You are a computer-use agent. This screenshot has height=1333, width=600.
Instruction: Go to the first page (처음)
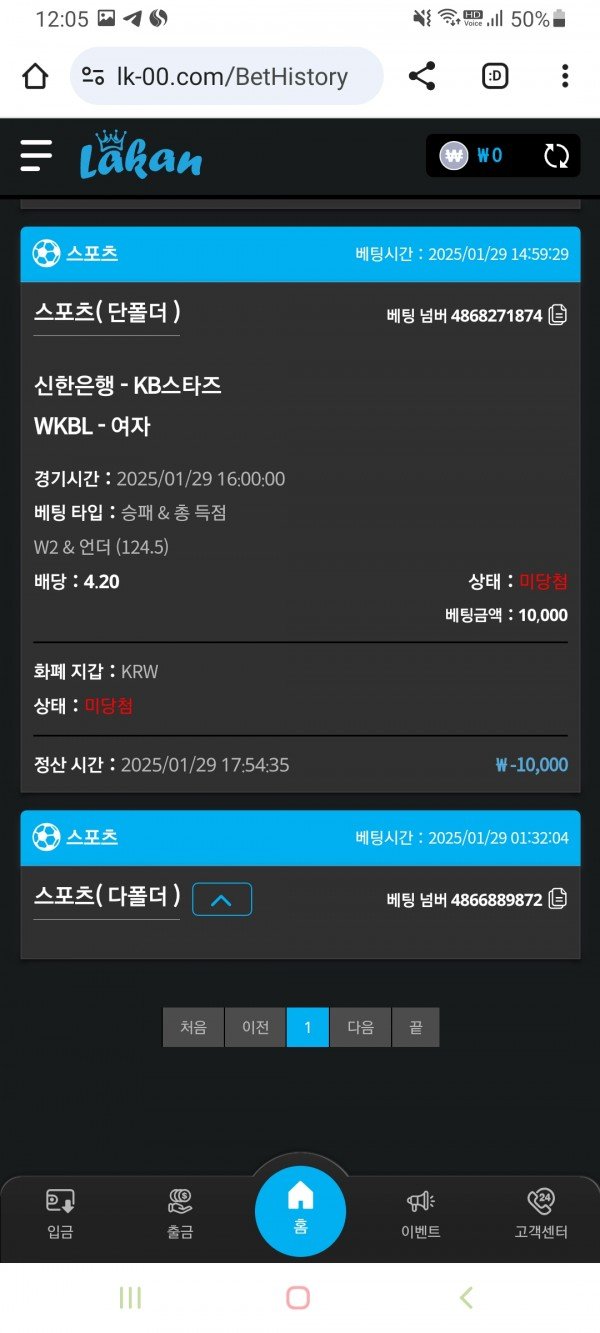tap(194, 1027)
